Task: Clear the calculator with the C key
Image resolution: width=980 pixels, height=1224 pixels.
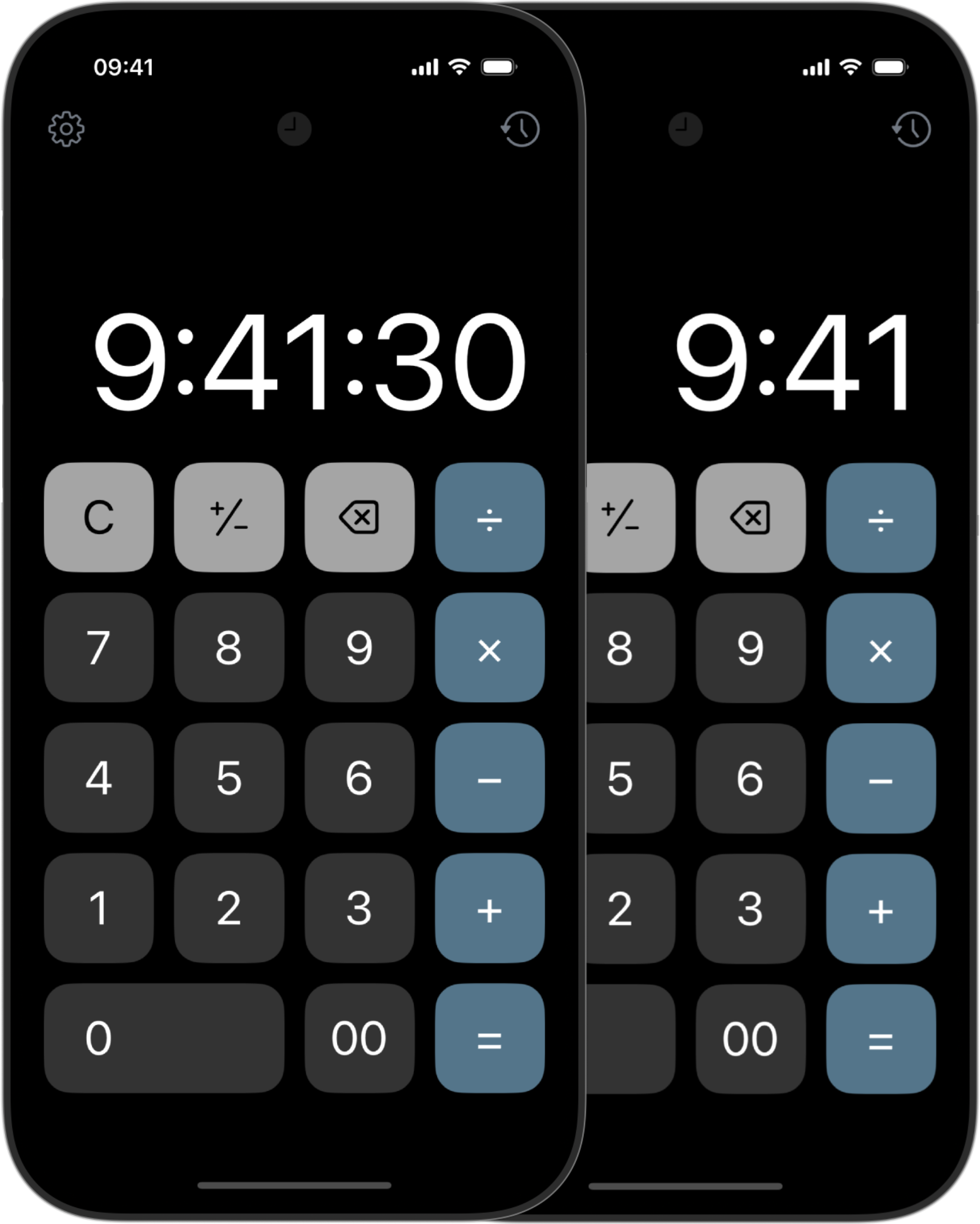Action: [x=99, y=519]
